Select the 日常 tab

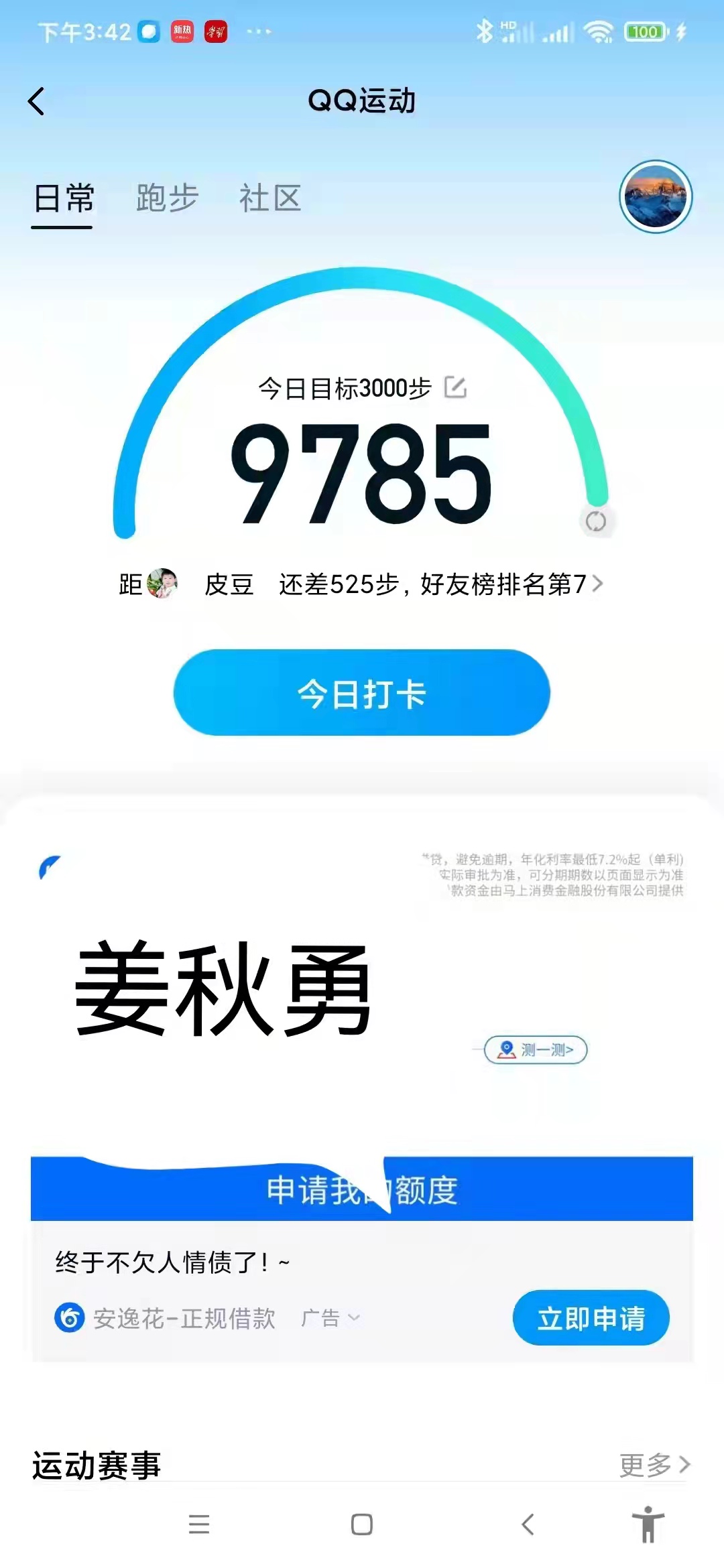(64, 198)
